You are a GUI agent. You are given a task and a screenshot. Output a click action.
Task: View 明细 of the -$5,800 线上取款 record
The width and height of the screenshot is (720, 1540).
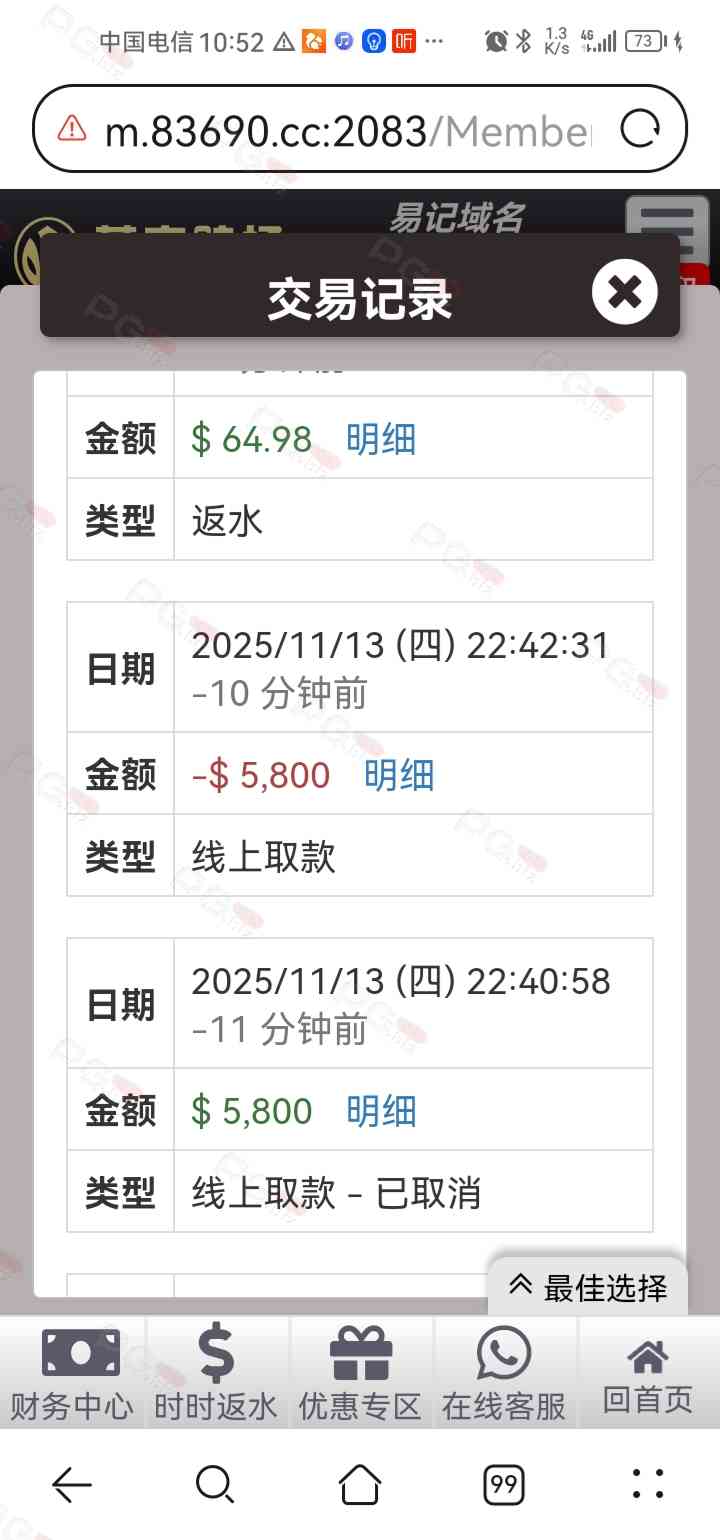[398, 775]
